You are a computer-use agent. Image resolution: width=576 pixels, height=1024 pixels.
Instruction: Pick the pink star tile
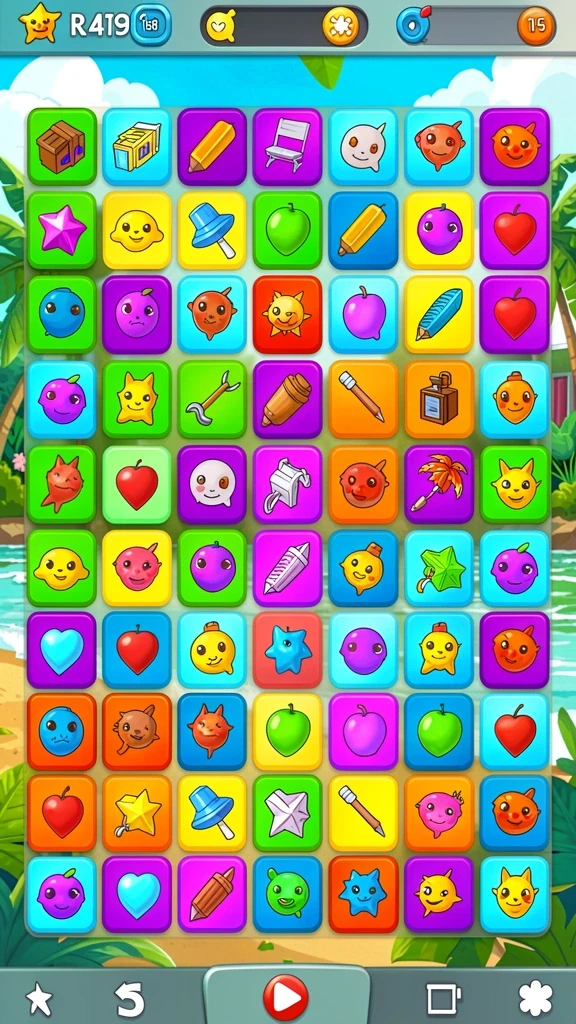click(61, 230)
